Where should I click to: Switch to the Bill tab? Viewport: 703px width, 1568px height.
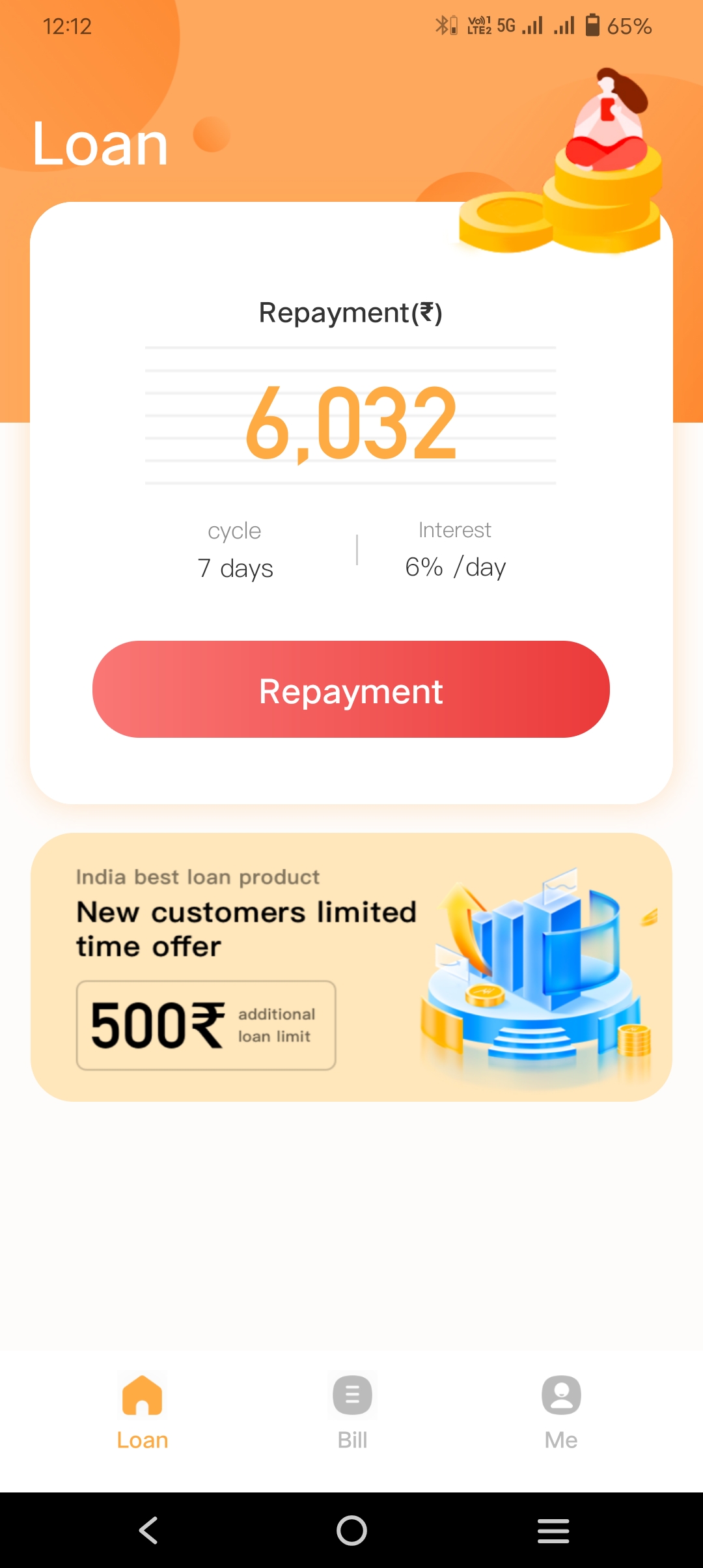click(352, 1410)
